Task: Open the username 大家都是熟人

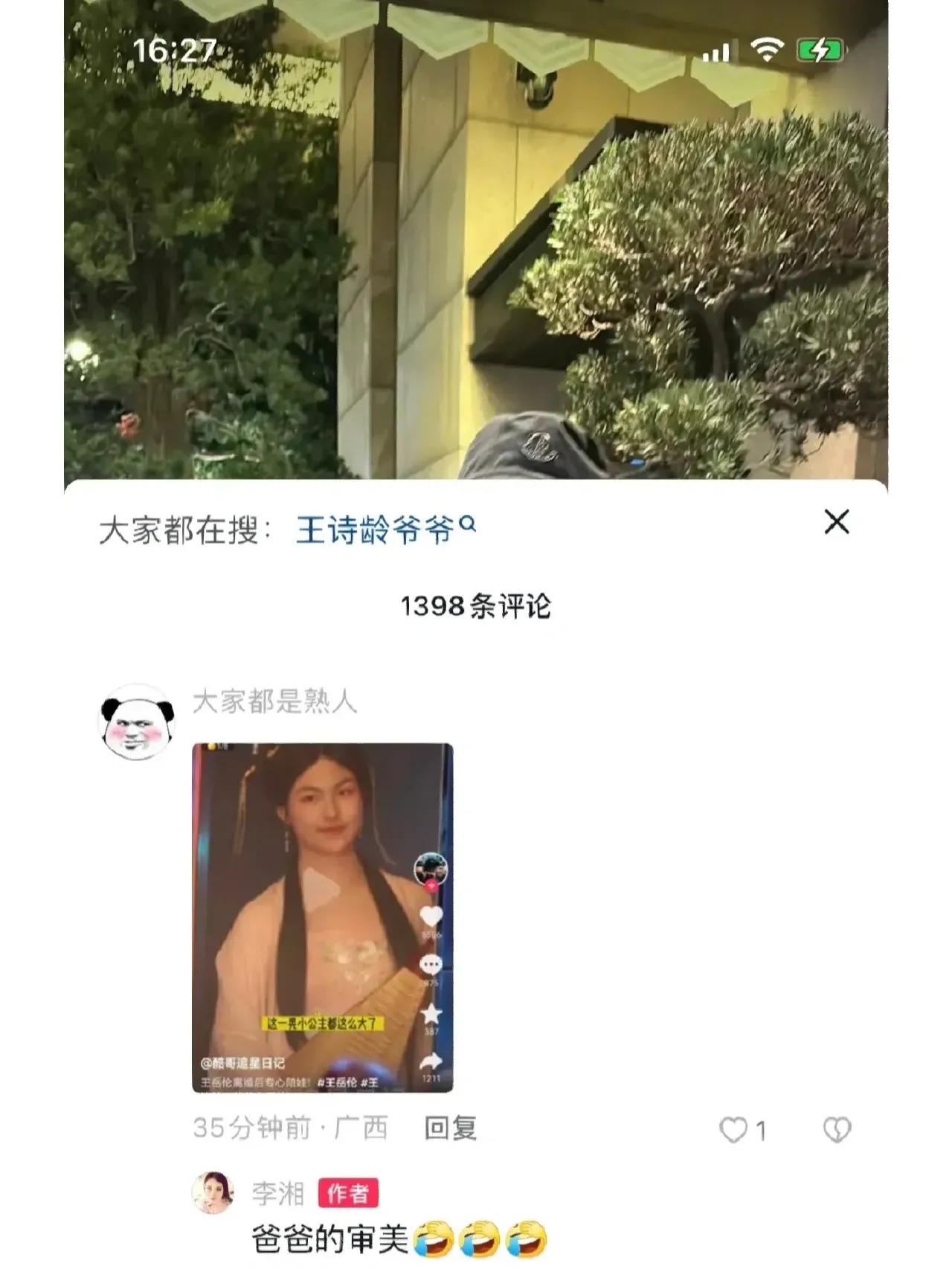Action: click(274, 701)
